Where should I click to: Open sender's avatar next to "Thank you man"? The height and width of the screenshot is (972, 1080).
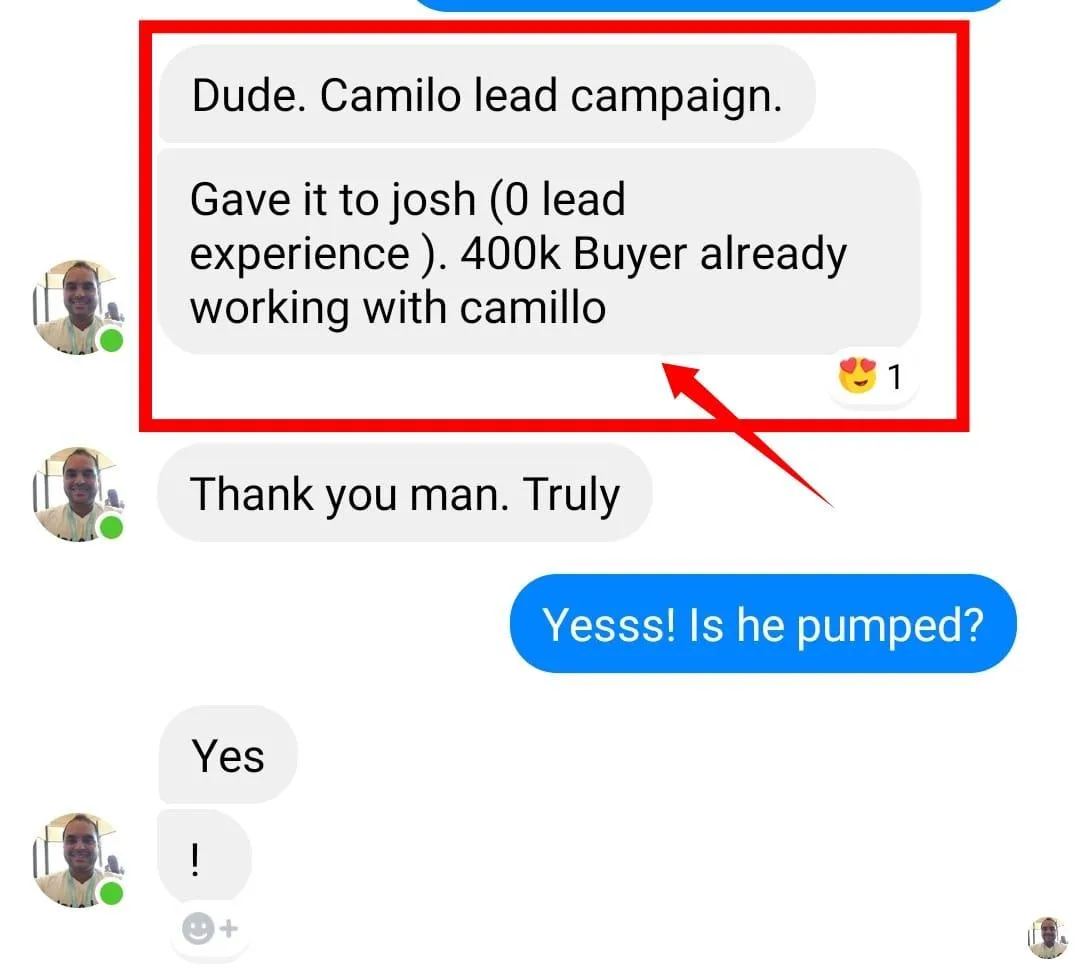coord(78,494)
